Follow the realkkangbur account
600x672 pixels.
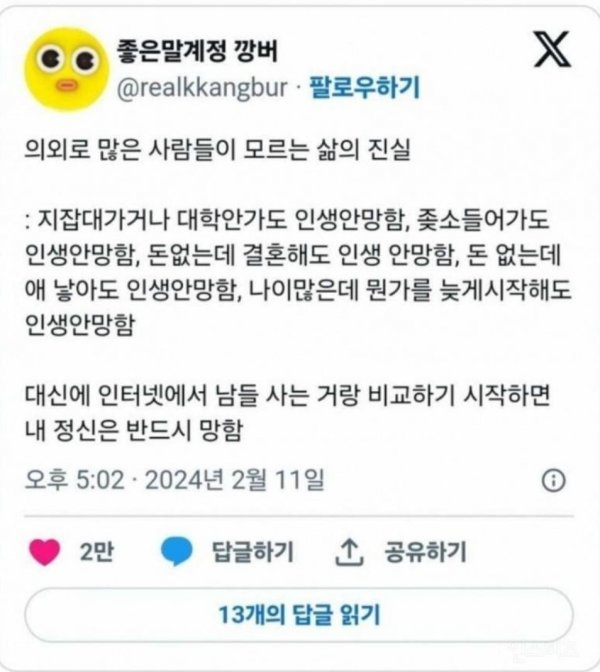click(x=364, y=87)
